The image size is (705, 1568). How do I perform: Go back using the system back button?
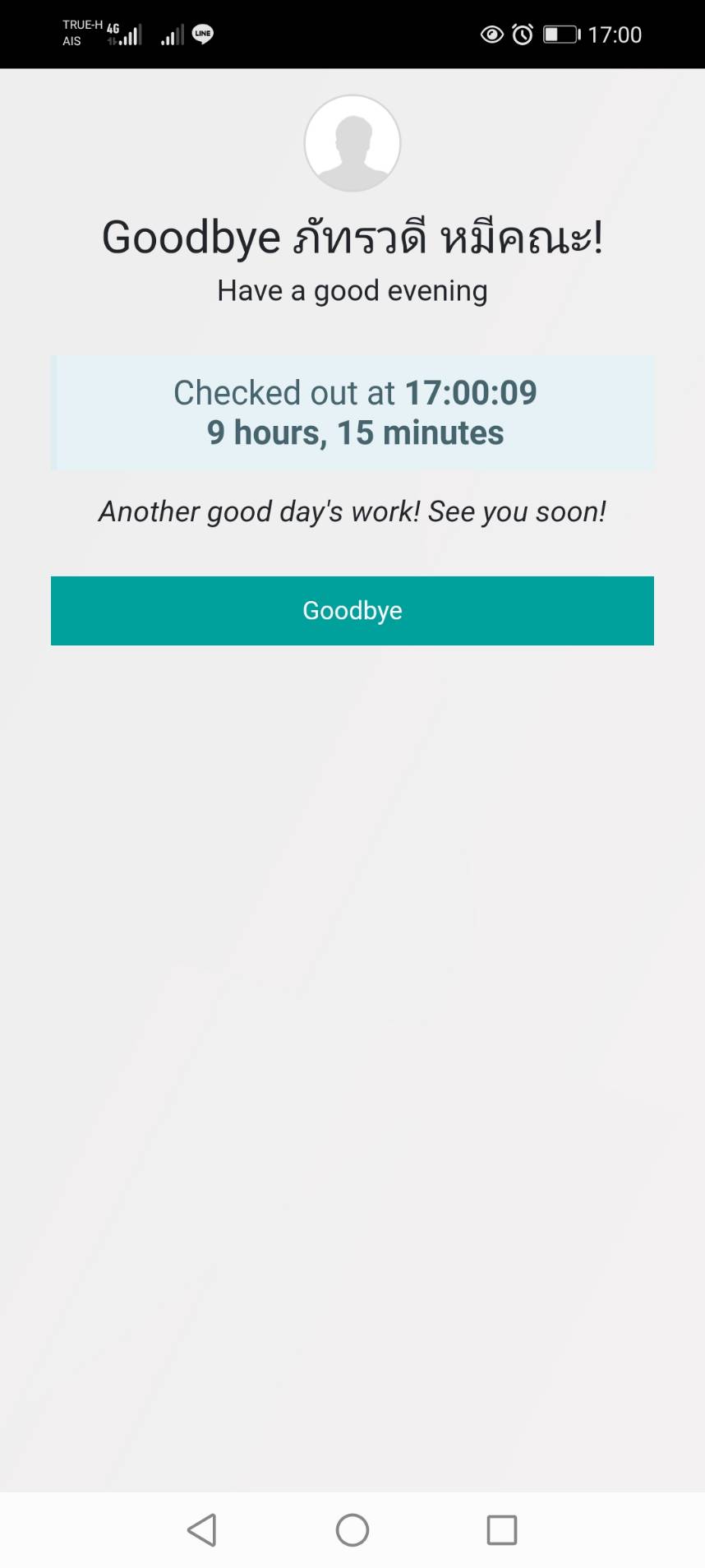(x=202, y=1530)
